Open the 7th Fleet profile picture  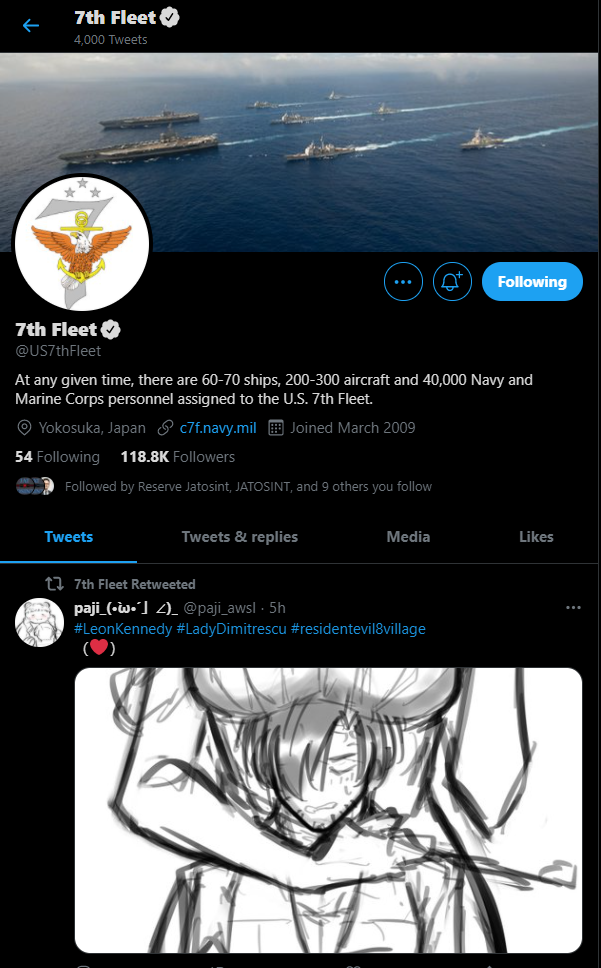pos(81,243)
